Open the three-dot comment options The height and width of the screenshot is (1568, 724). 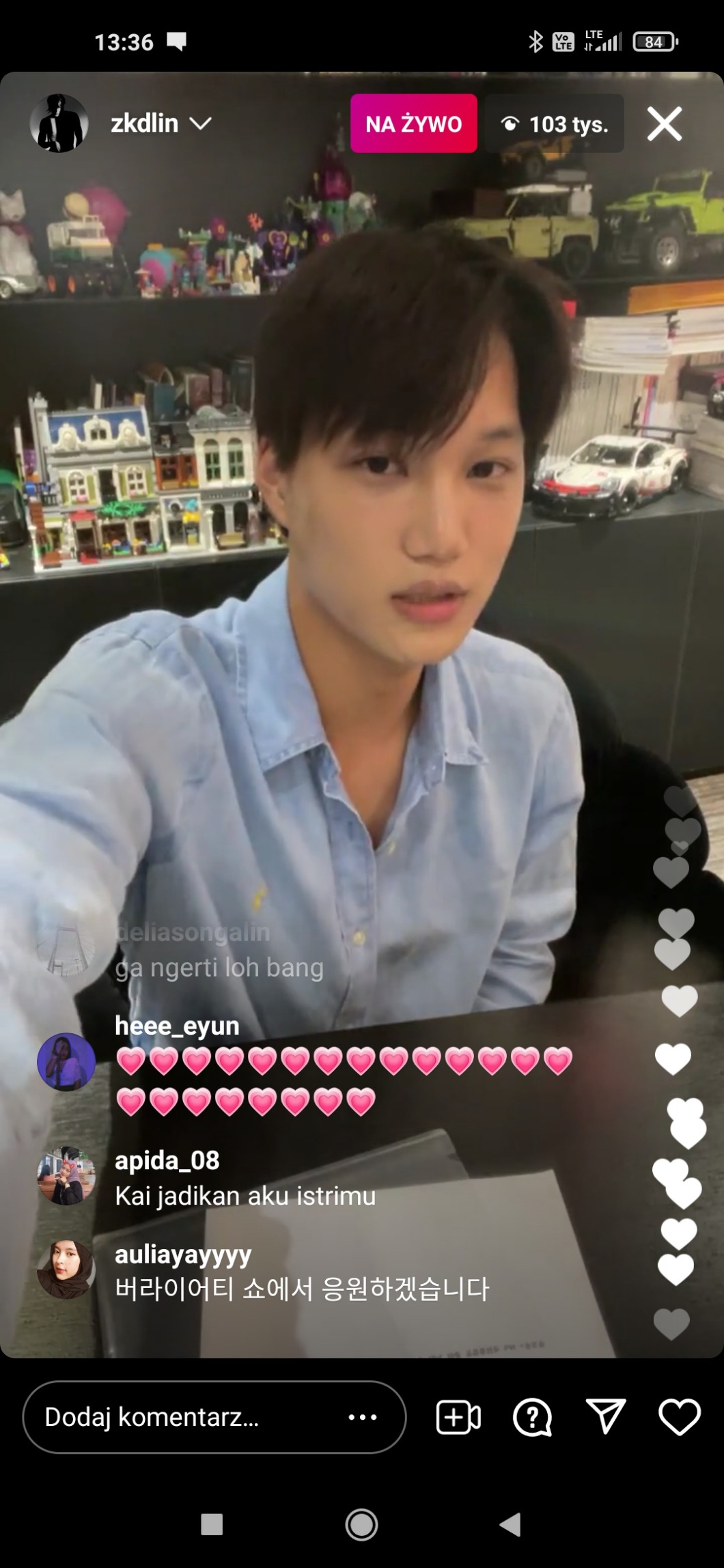(x=362, y=1417)
